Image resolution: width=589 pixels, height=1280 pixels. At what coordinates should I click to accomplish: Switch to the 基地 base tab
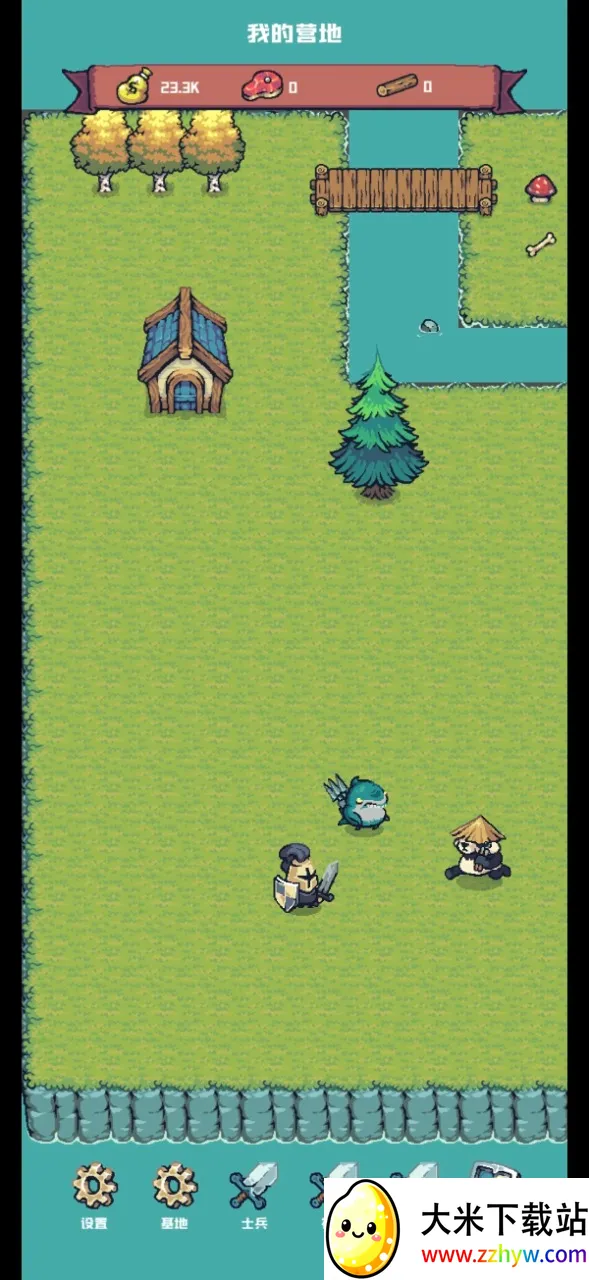[174, 1194]
